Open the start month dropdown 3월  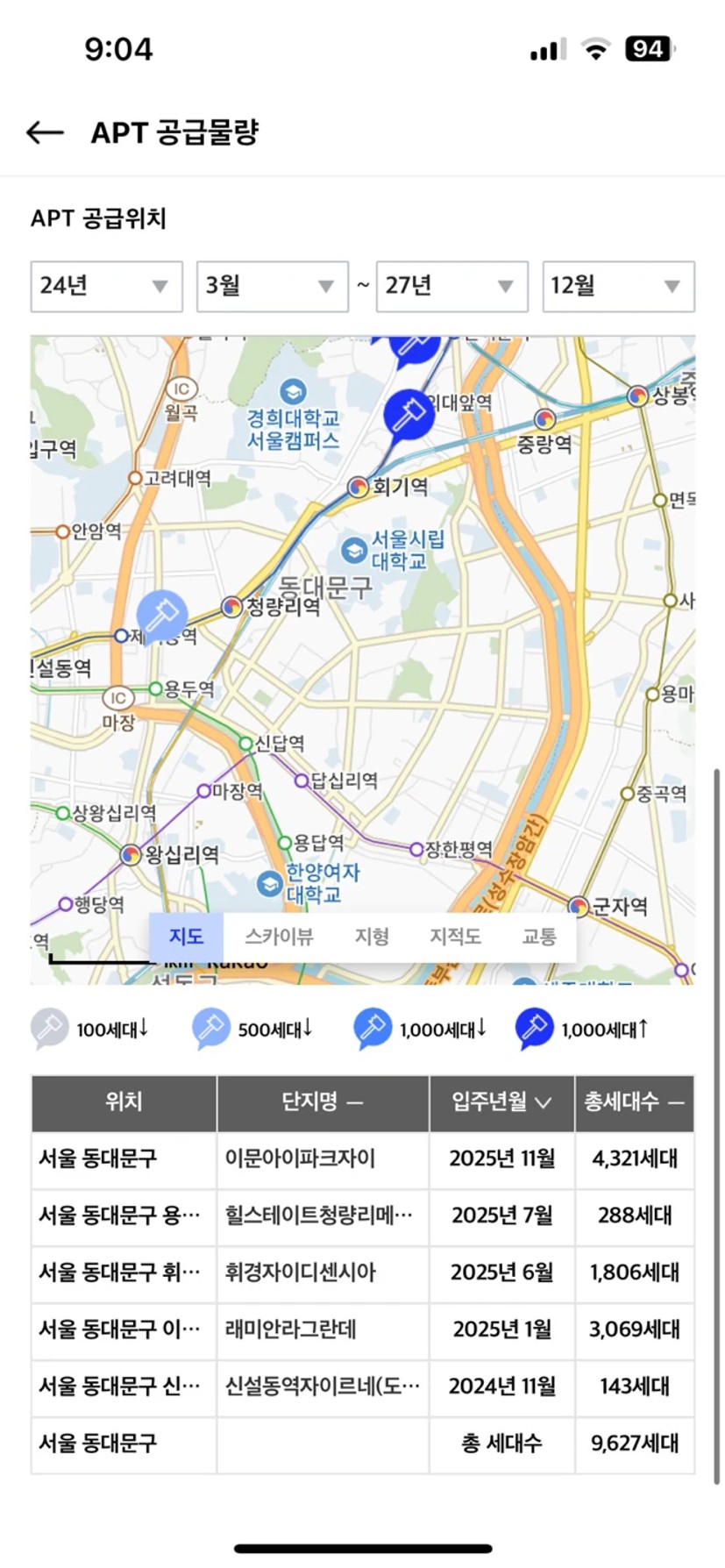click(x=272, y=286)
